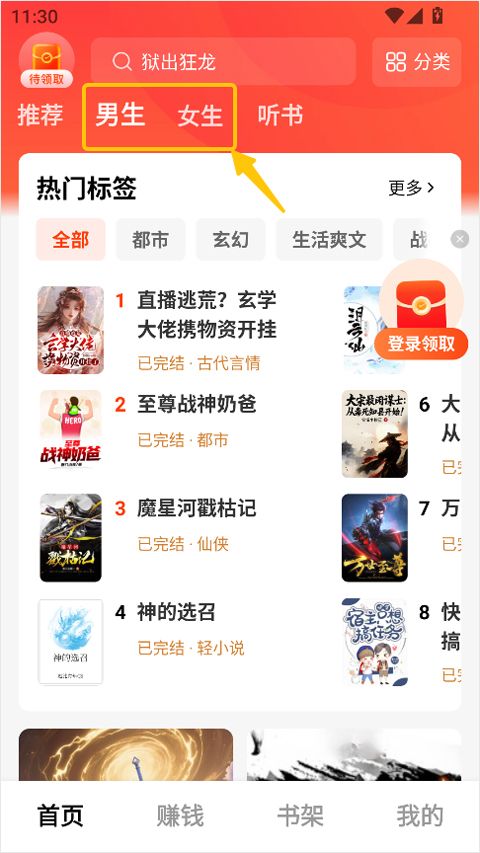Open the 分类 categories button

417,61
